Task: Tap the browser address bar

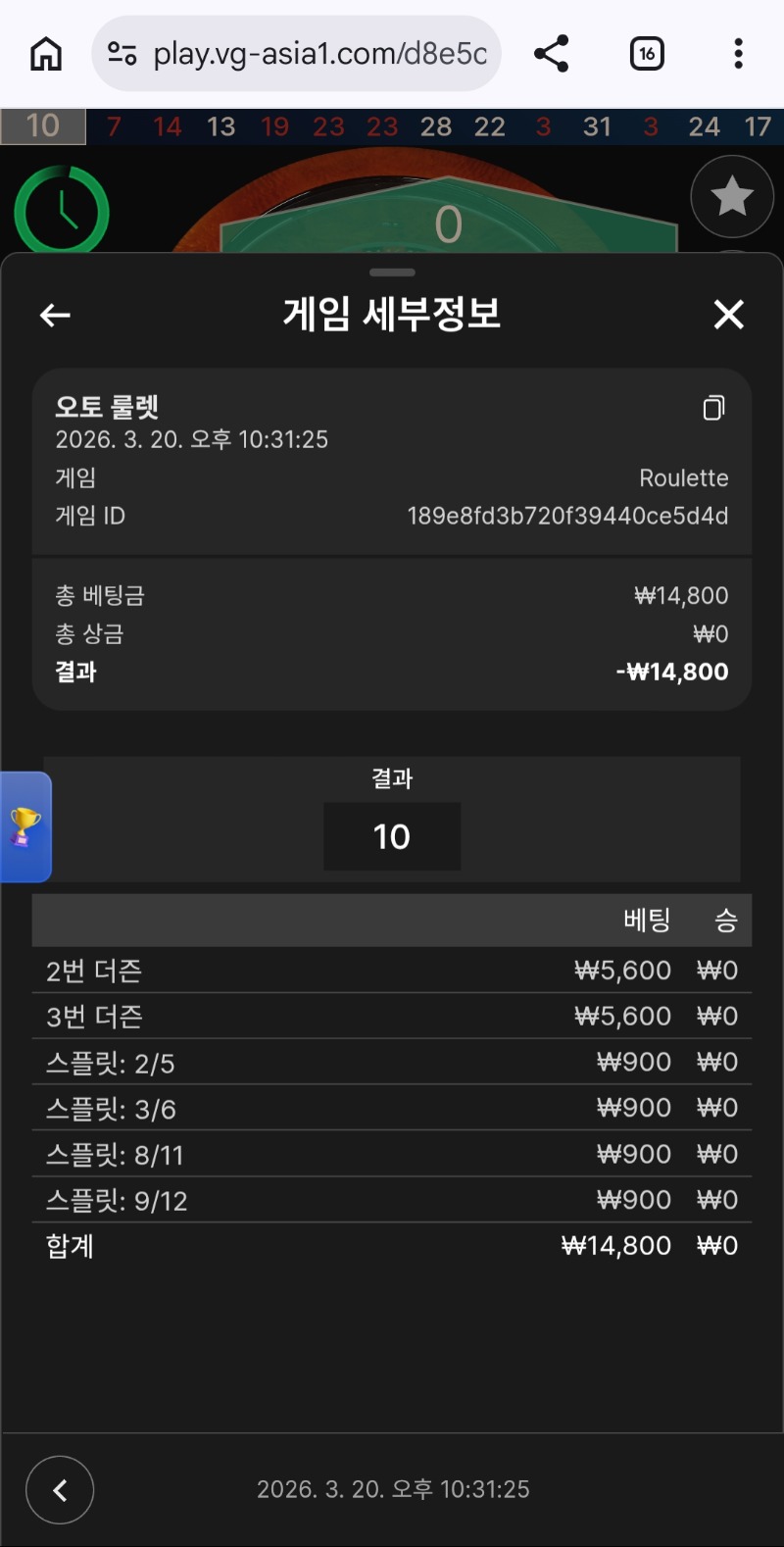Action: (x=318, y=54)
